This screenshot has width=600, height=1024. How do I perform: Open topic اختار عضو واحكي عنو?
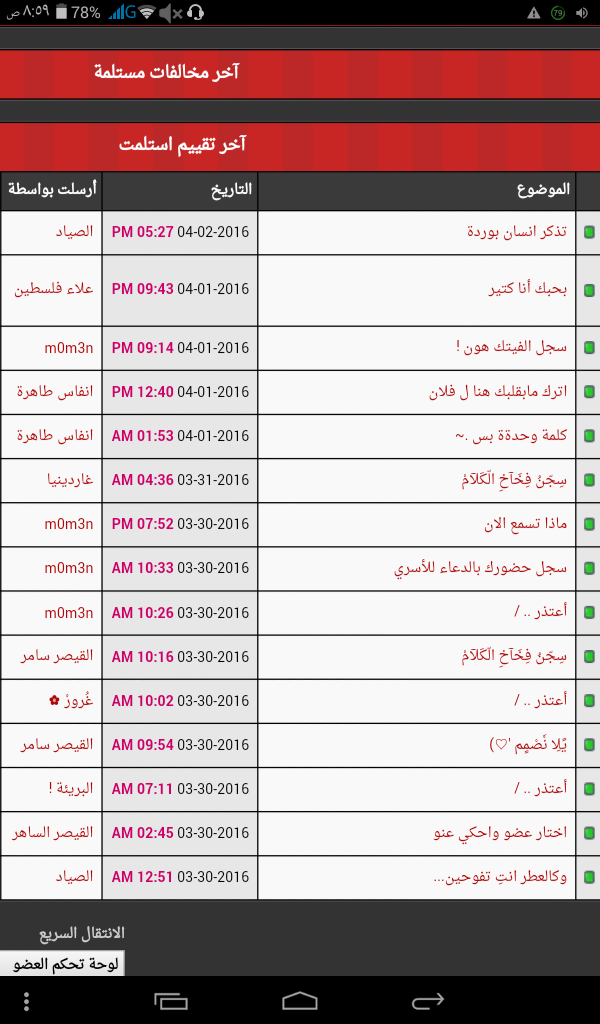496,832
